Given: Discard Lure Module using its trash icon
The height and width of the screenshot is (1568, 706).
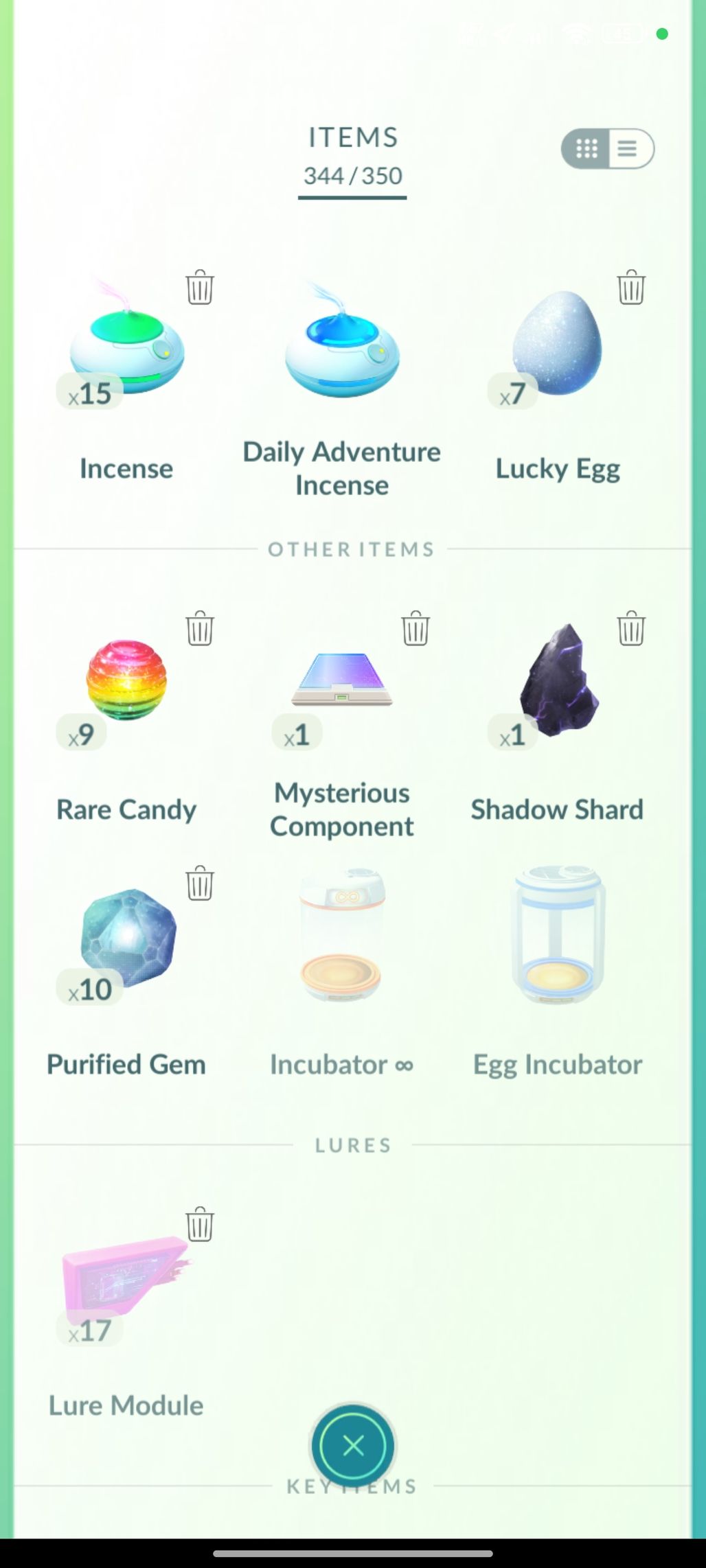Looking at the screenshot, I should pos(200,1224).
